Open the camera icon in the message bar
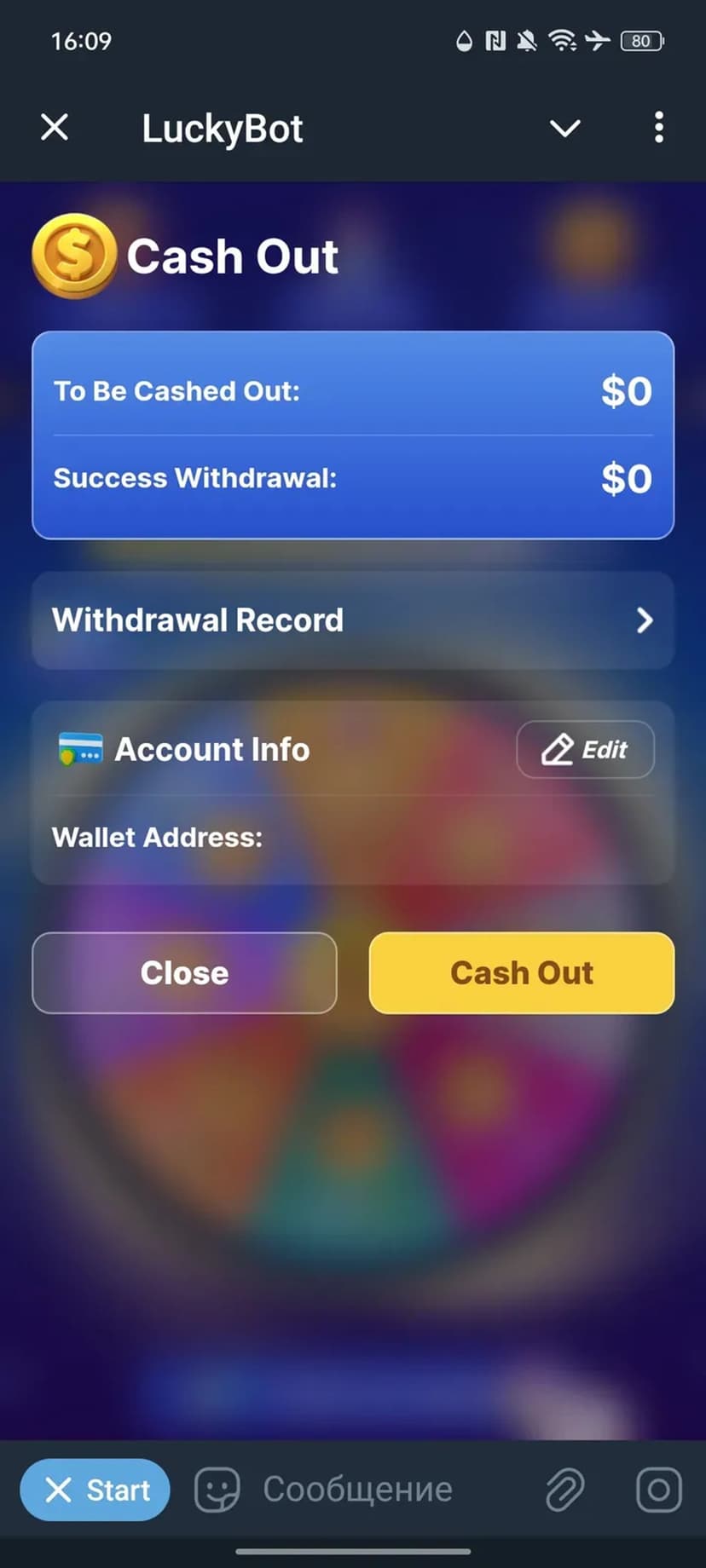The image size is (706, 1568). tap(658, 1490)
